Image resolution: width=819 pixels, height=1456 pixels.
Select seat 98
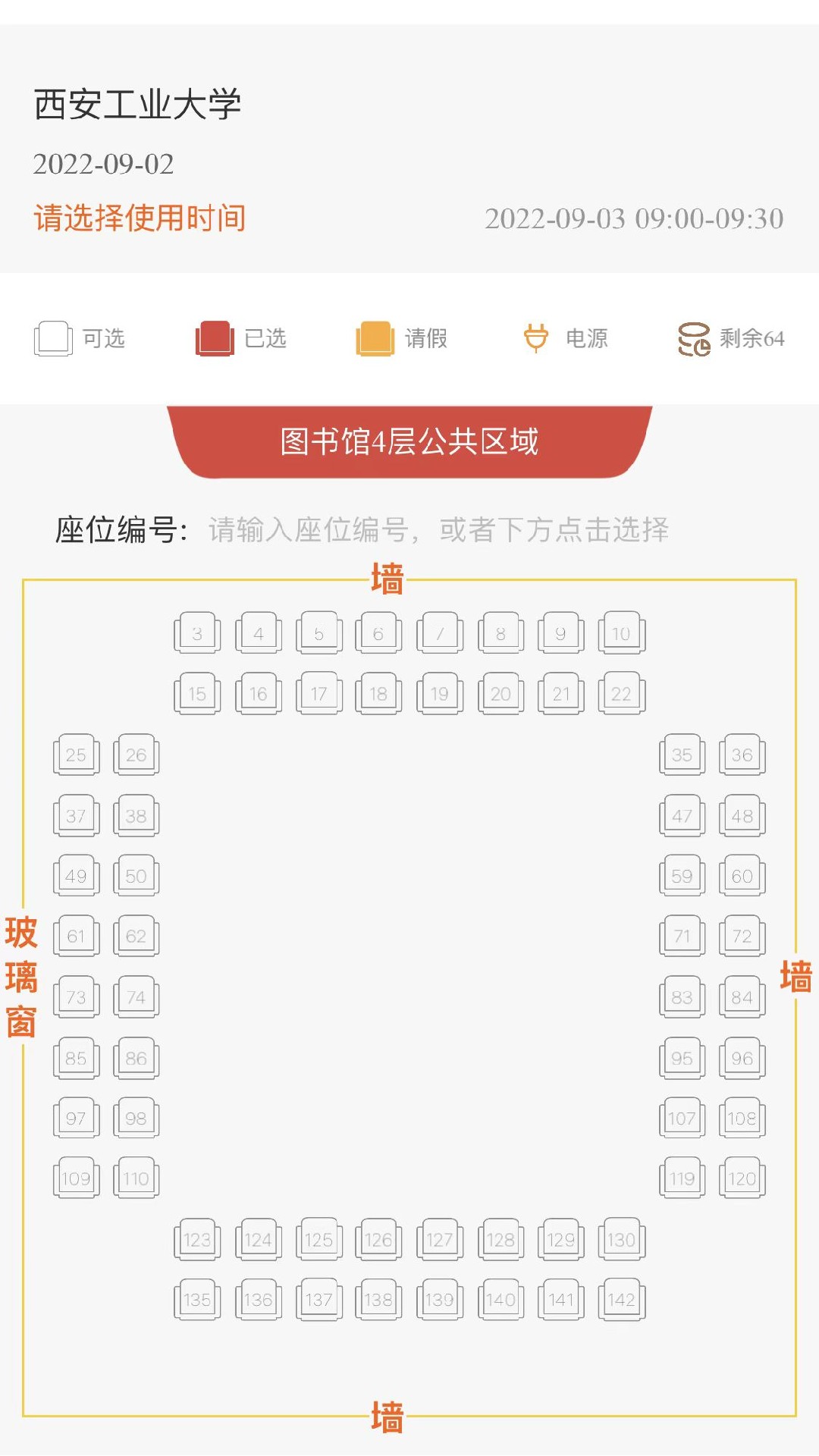click(x=136, y=1119)
